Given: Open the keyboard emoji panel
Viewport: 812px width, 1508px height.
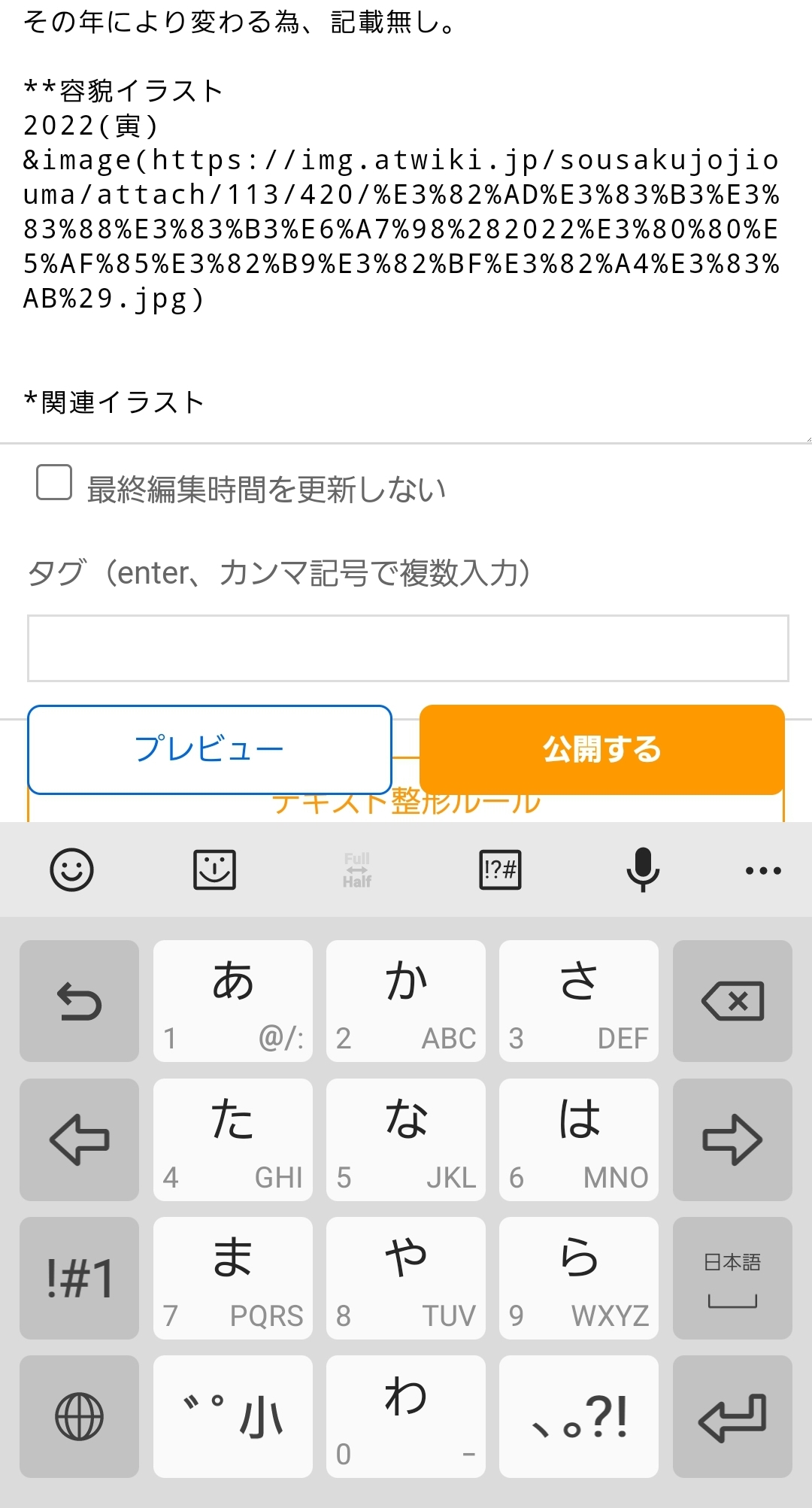Looking at the screenshot, I should pos(71,870).
